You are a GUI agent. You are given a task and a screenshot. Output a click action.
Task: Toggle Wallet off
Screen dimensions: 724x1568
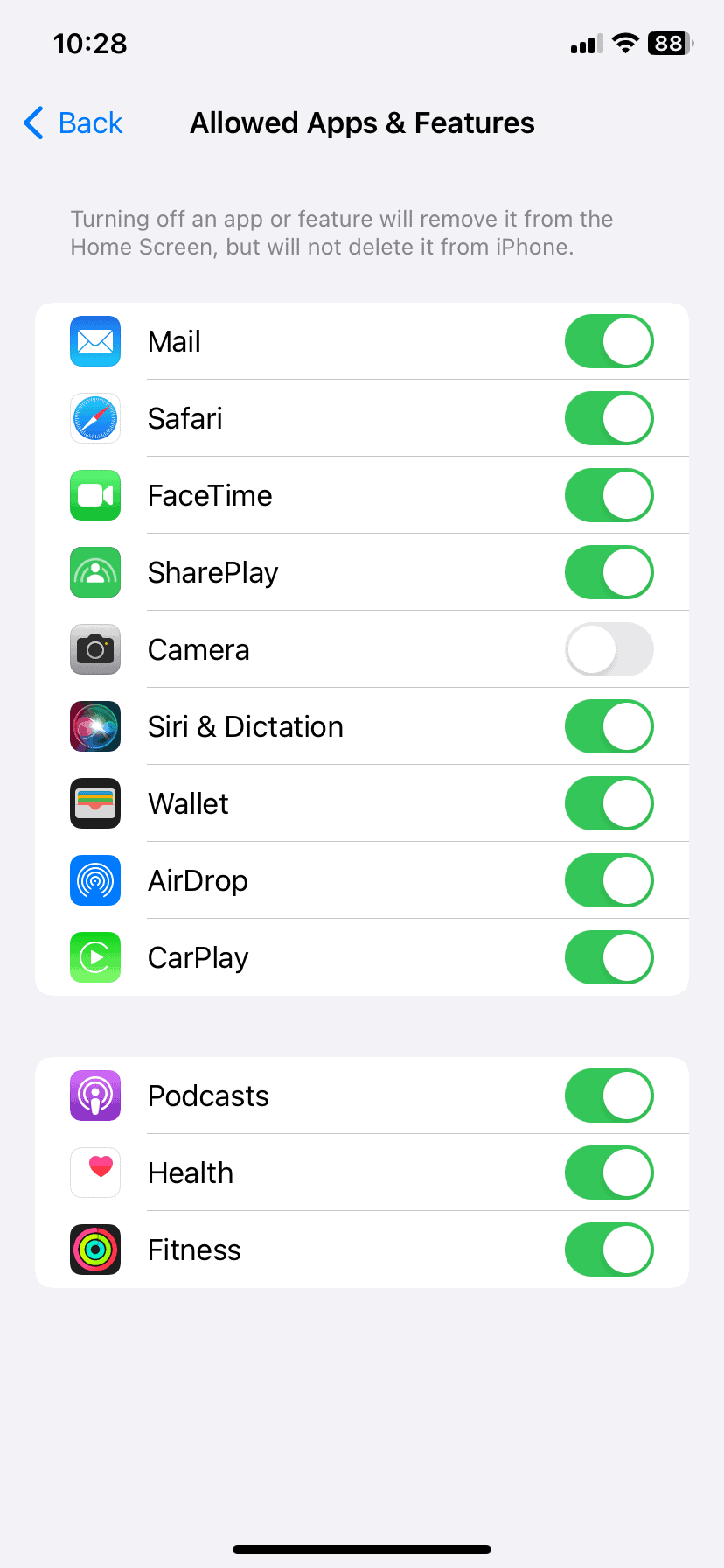coord(609,803)
